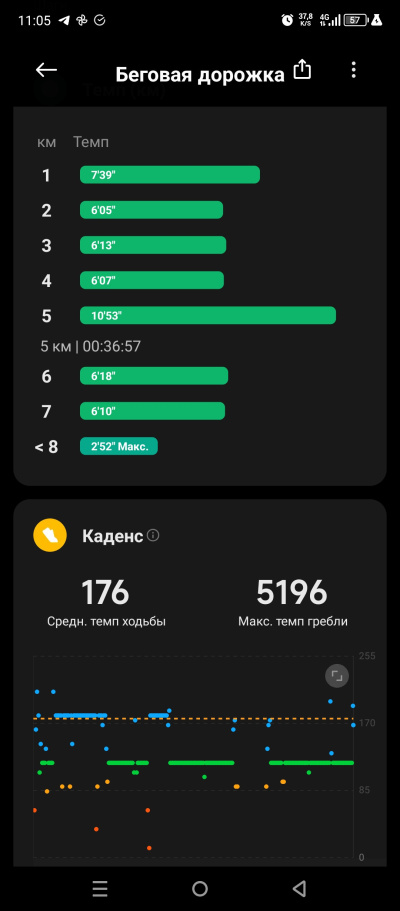Share this treadmill workout
Screen dimensions: 400x911
(302, 69)
